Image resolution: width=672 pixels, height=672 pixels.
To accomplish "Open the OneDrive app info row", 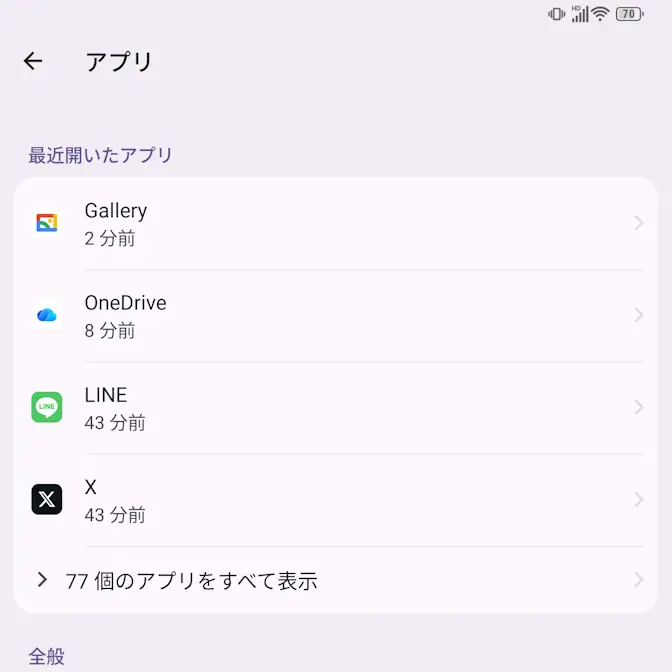I will 336,316.
